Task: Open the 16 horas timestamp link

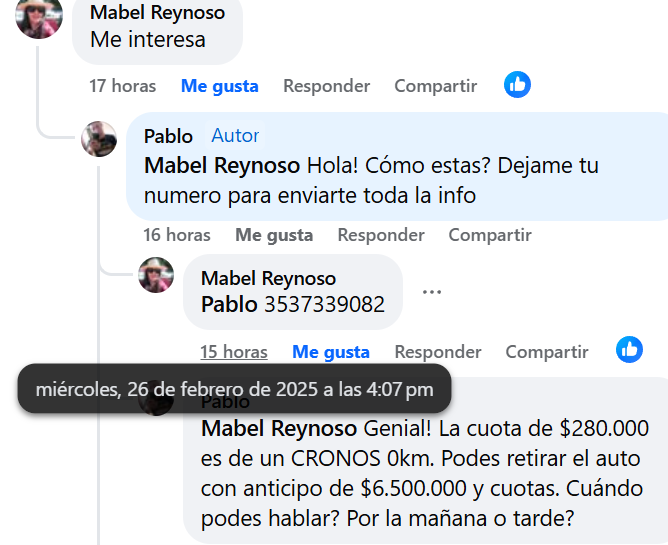Action: [176, 235]
